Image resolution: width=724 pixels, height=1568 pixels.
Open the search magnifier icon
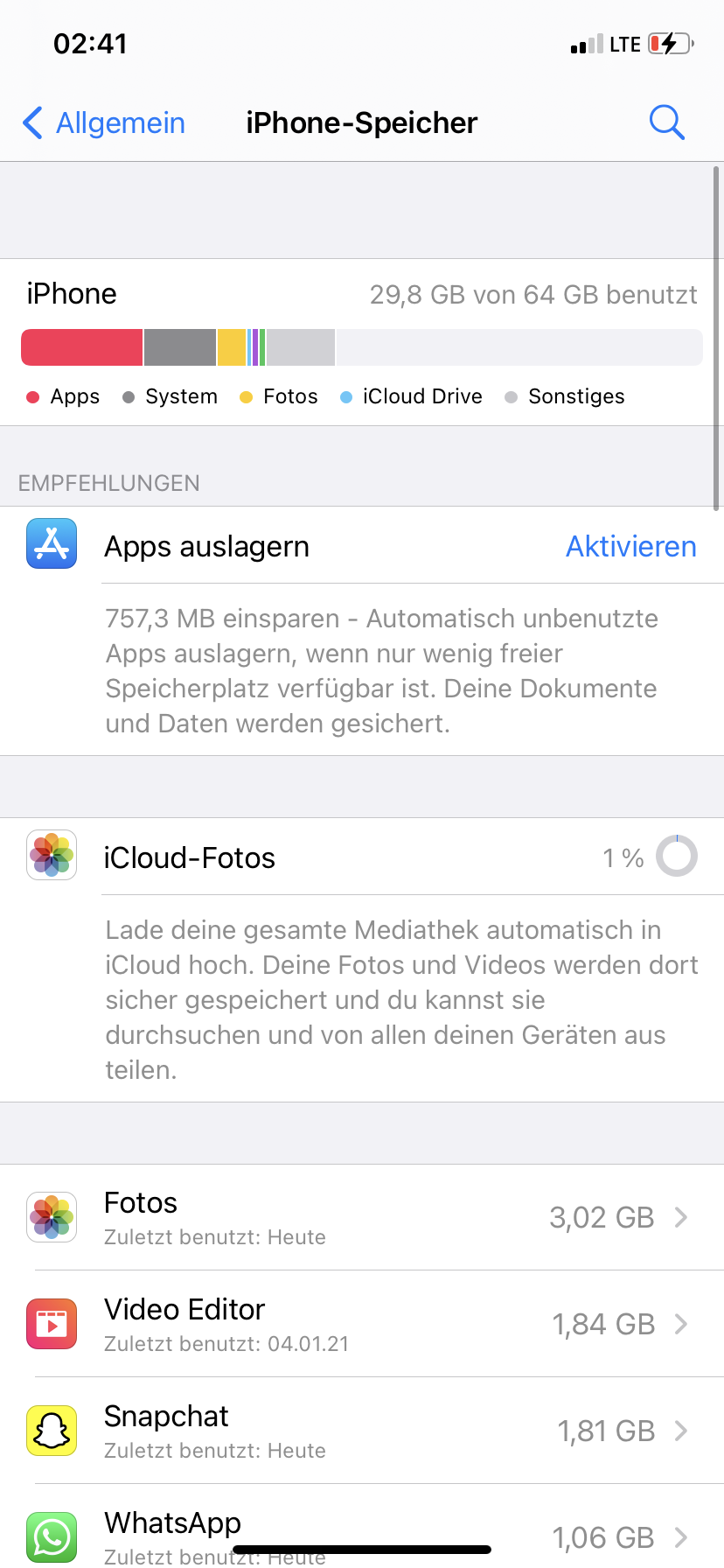coord(666,122)
